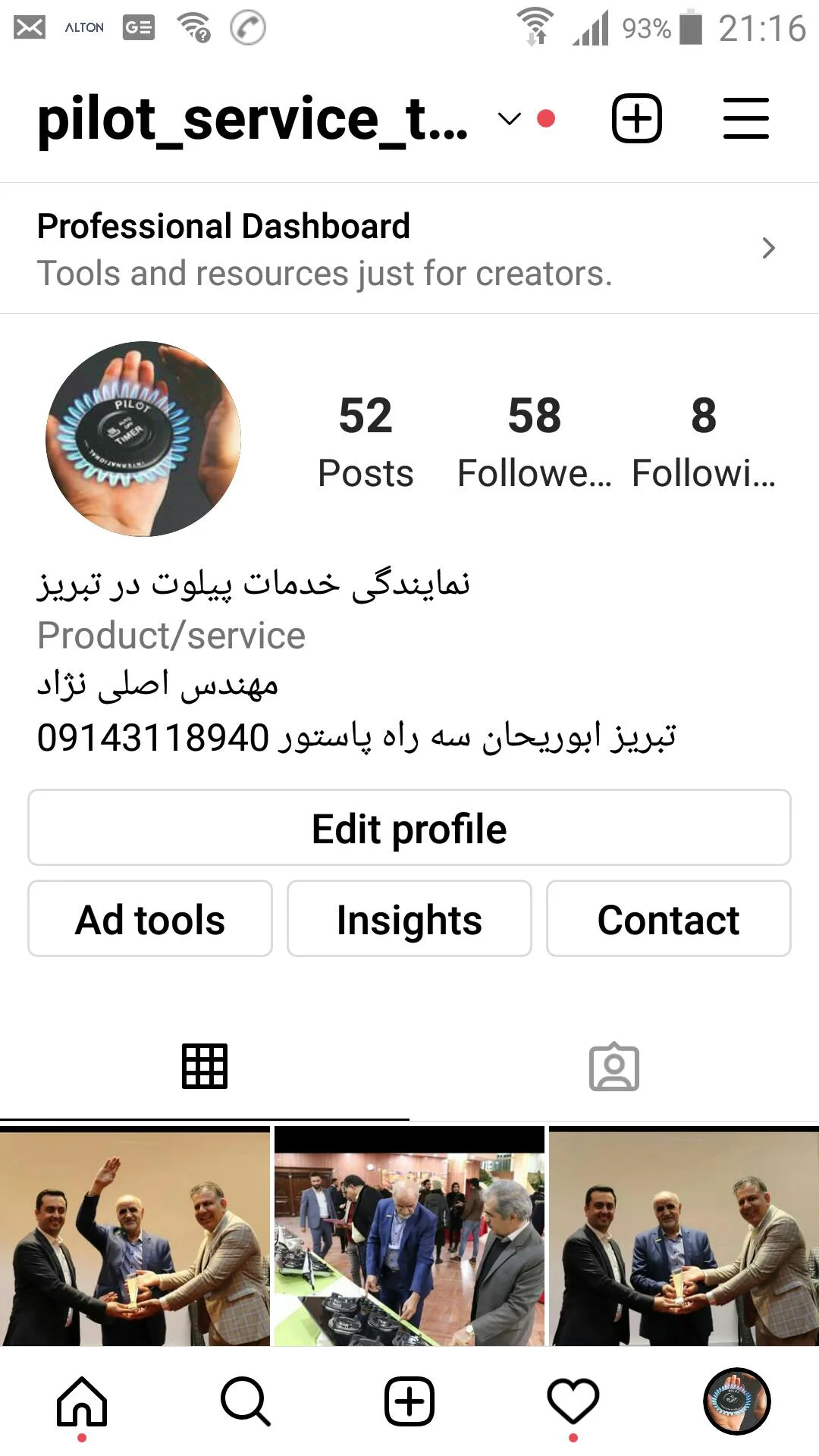Open Ad tools

click(150, 919)
